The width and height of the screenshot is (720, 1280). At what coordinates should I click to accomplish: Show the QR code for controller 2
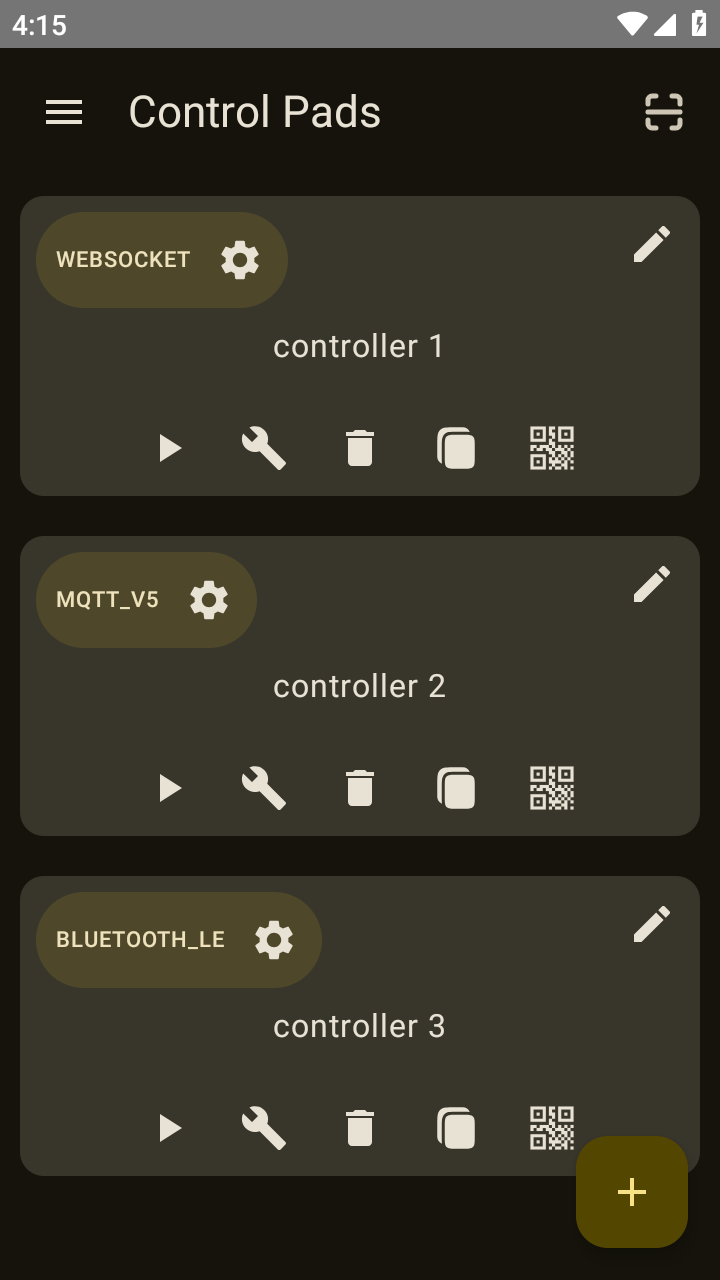tap(552, 788)
